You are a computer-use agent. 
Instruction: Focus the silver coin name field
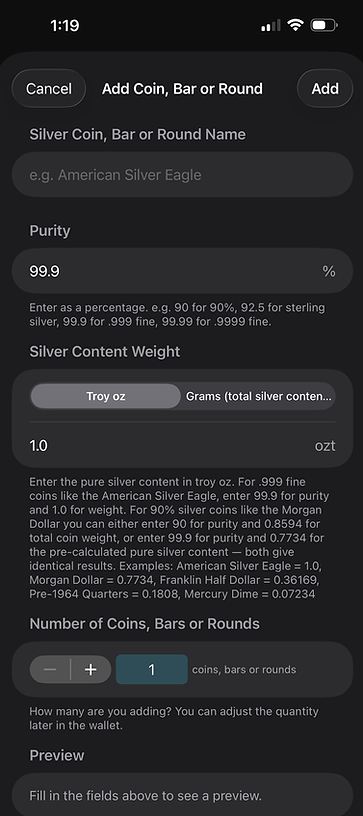[182, 175]
